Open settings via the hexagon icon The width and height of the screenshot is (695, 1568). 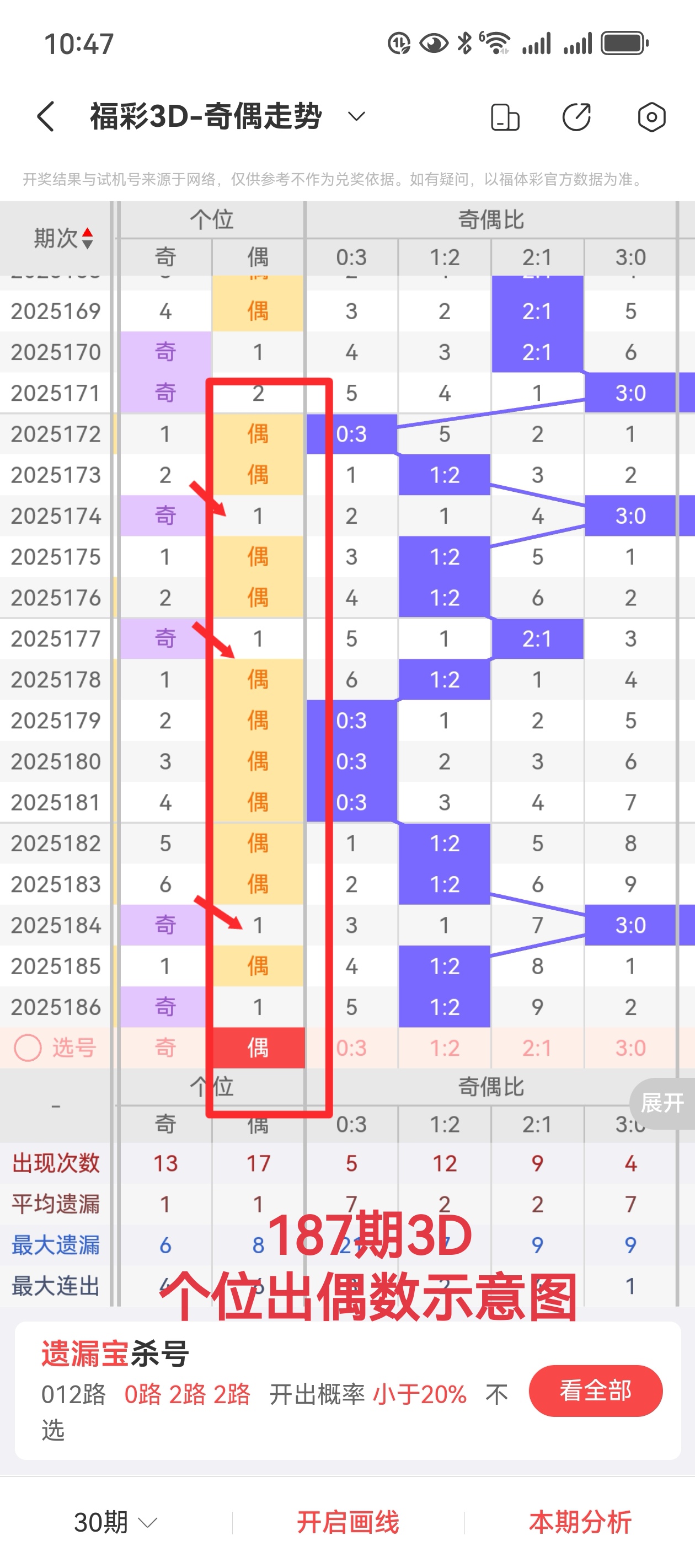click(650, 117)
